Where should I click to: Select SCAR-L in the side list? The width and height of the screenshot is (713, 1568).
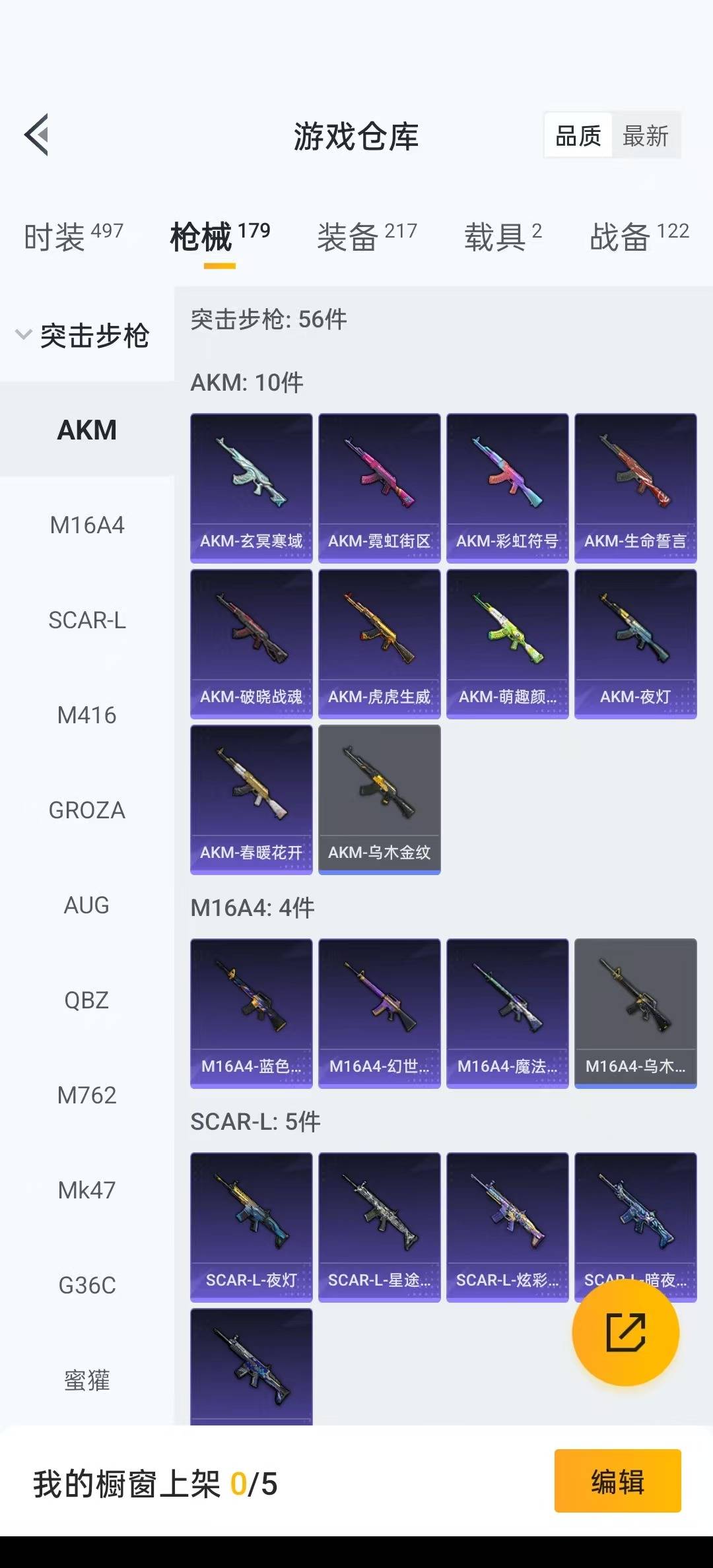[x=87, y=620]
